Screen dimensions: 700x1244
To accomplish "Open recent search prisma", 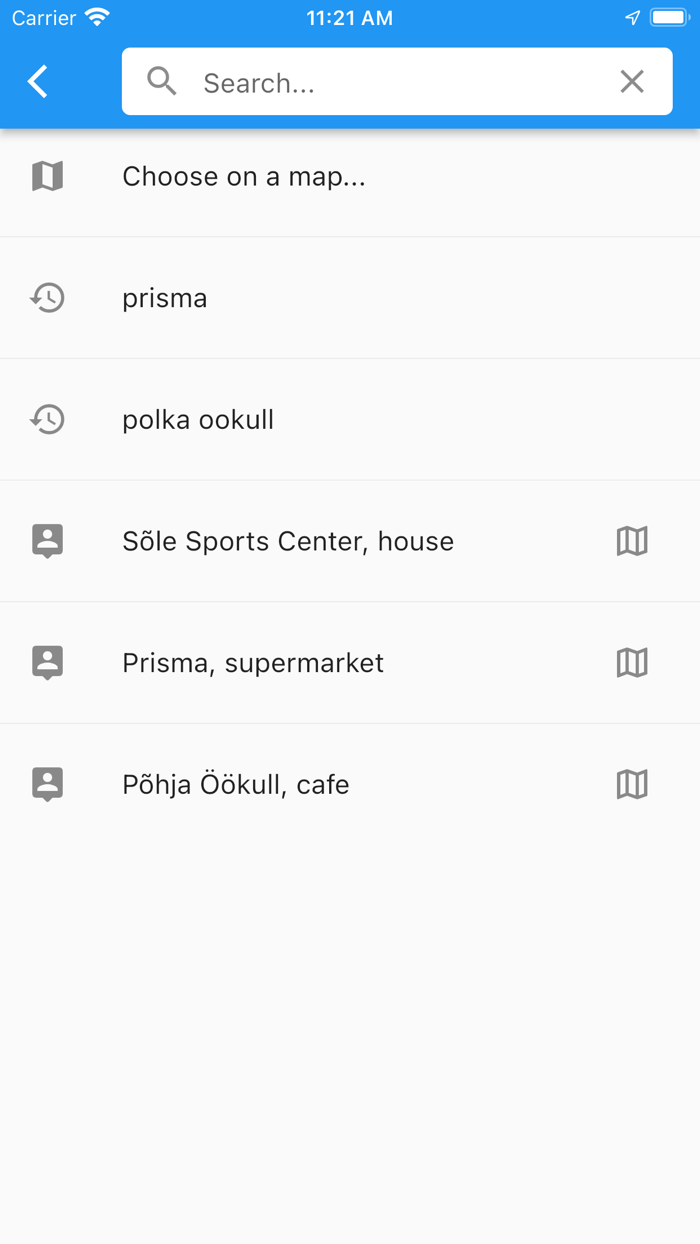I will click(x=165, y=298).
